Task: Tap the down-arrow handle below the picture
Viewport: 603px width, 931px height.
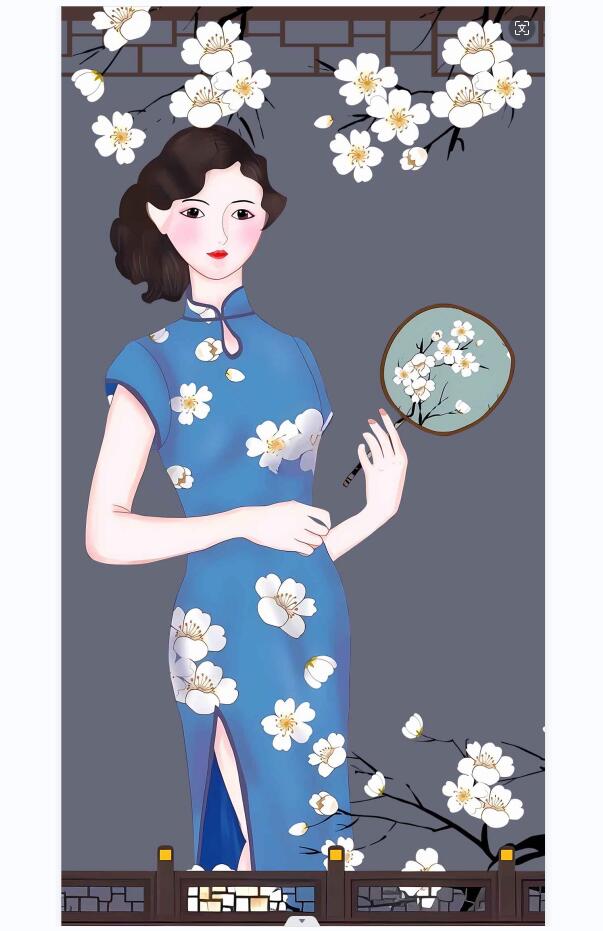Action: coord(302,920)
